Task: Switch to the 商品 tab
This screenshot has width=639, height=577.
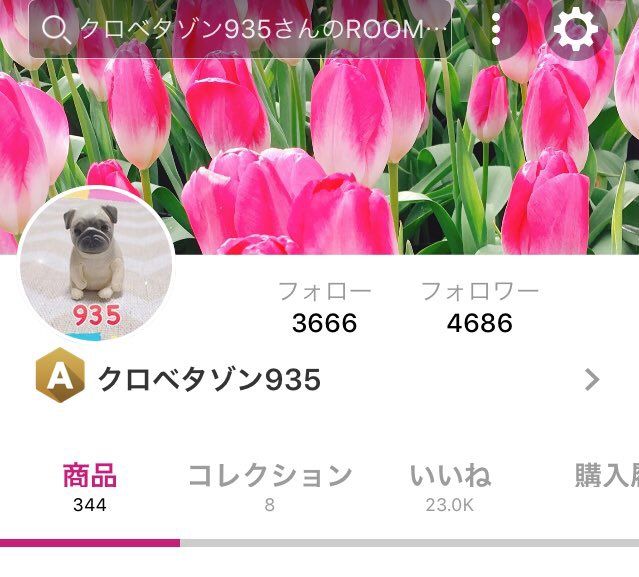Action: click(x=90, y=487)
